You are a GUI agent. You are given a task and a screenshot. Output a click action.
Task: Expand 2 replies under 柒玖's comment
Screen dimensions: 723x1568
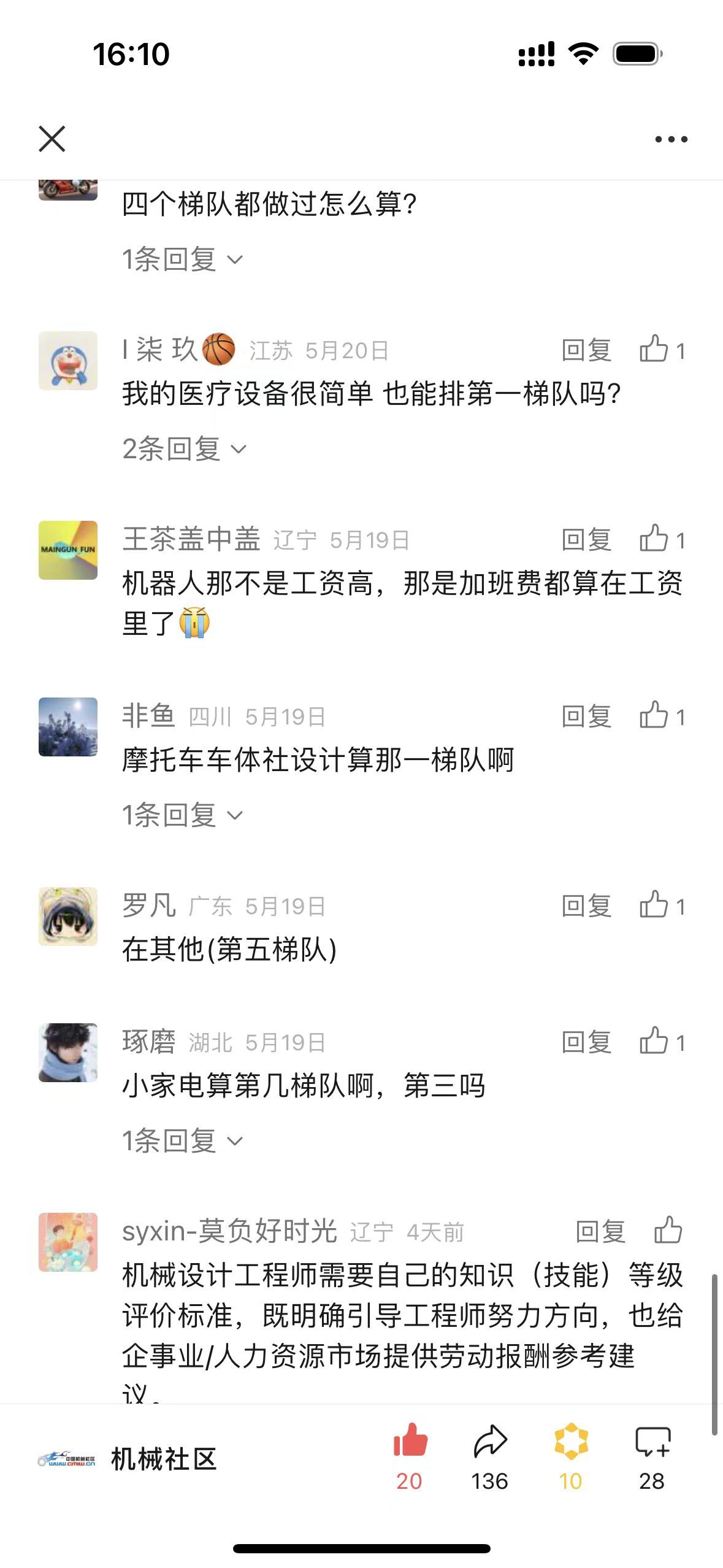tap(184, 449)
